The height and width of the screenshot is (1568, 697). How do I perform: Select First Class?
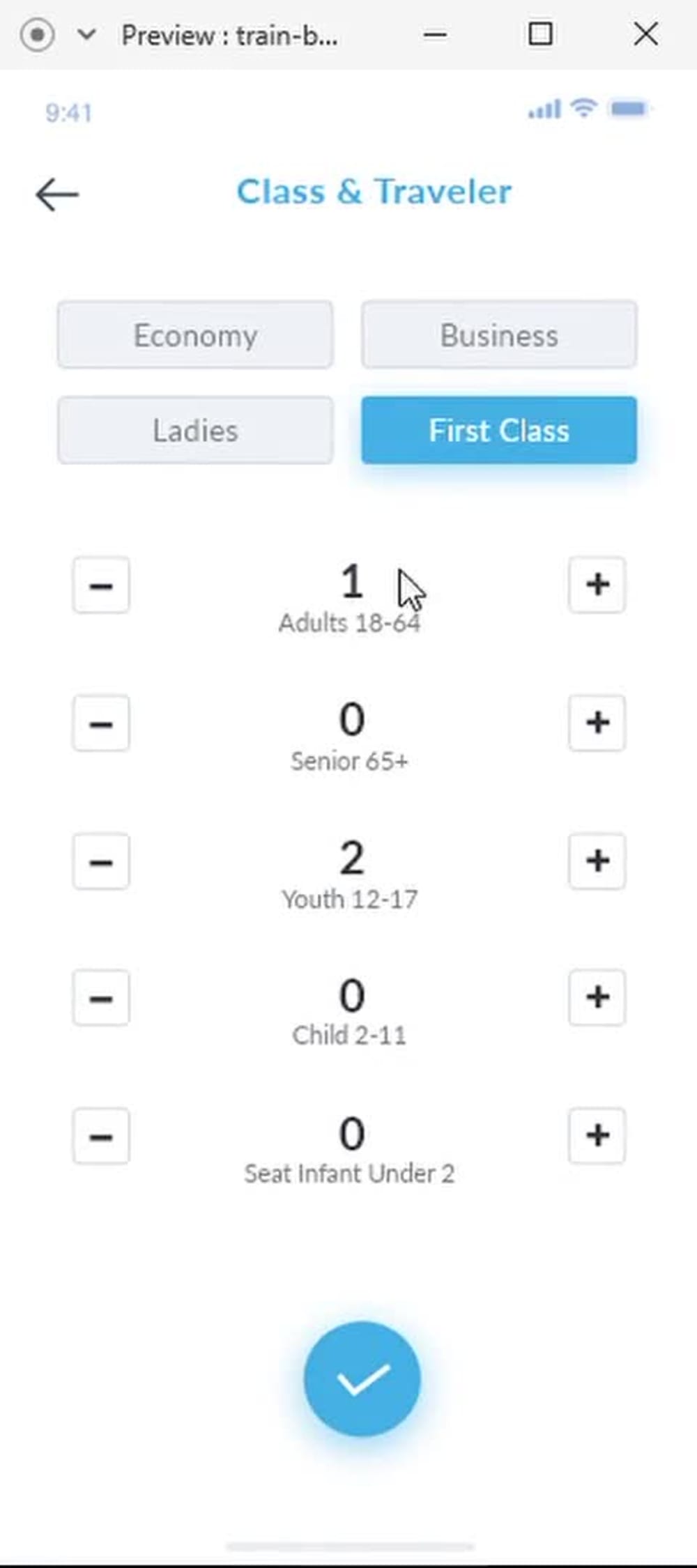(x=499, y=431)
